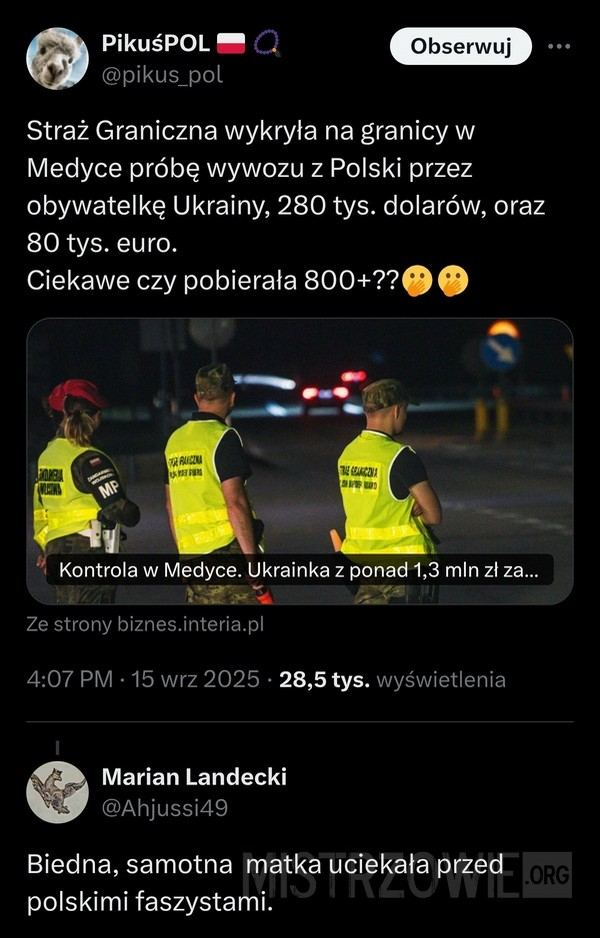View Marian Landecki's profile picture
The image size is (600, 938).
57,792
